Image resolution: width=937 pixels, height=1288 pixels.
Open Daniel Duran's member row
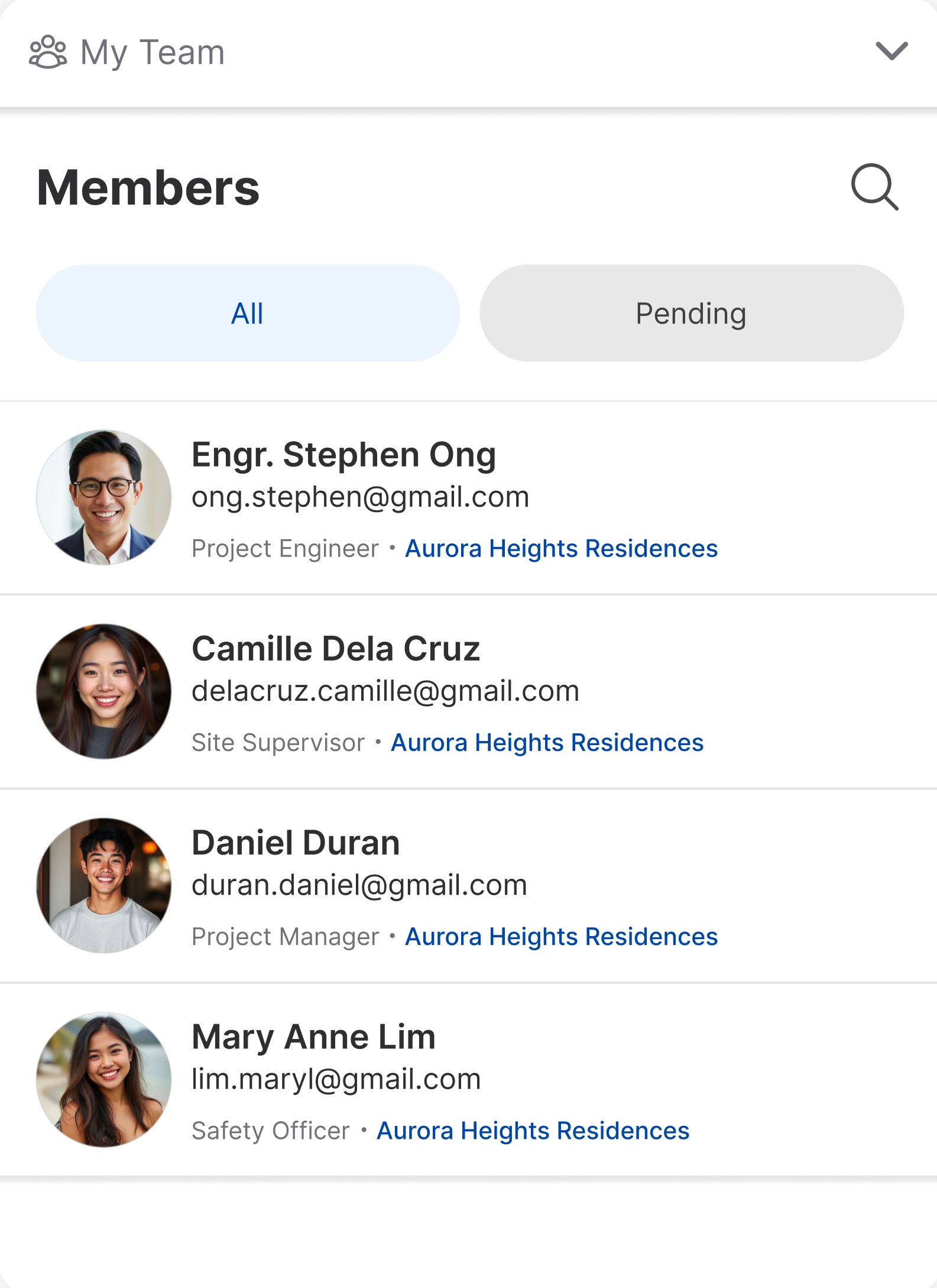point(296,843)
